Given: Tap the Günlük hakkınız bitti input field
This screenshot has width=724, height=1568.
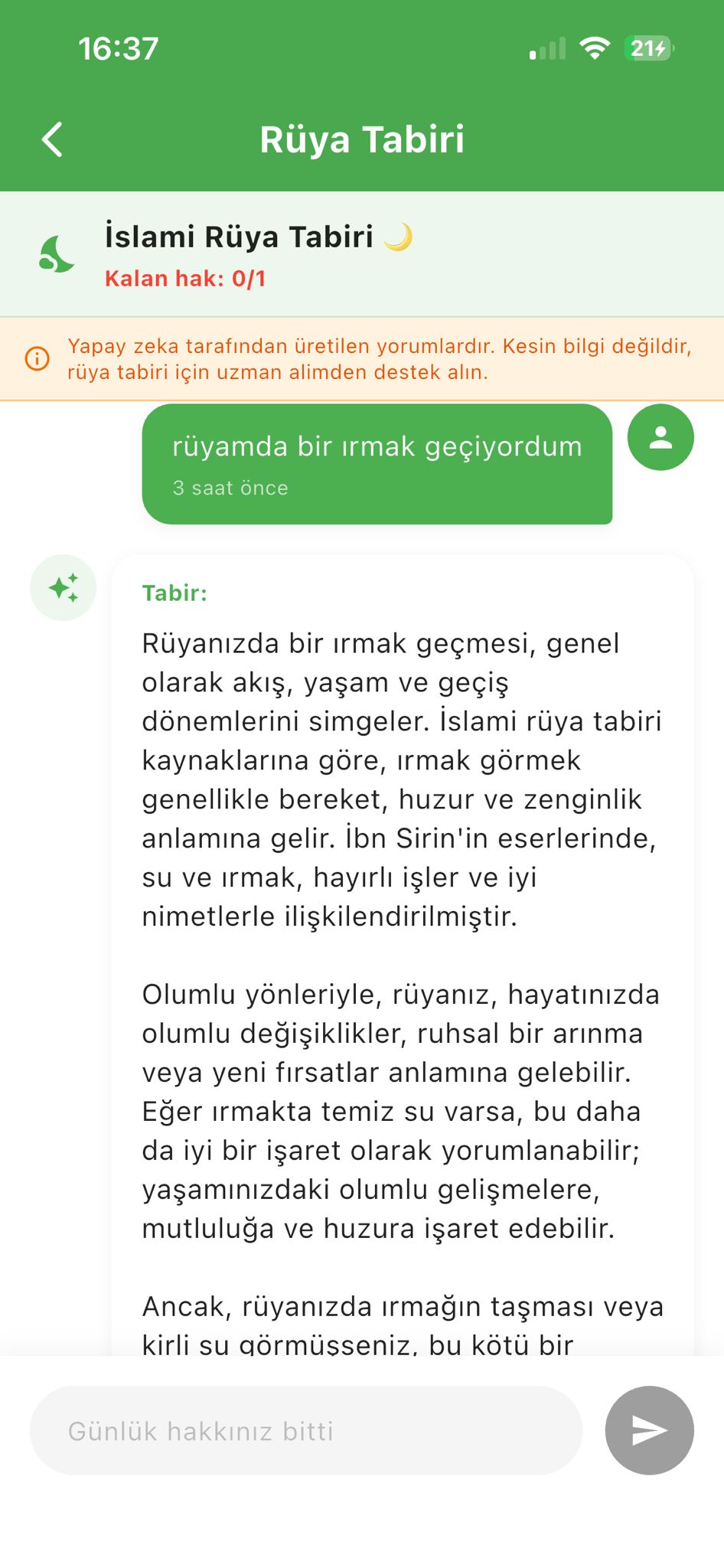Looking at the screenshot, I should pos(306,1429).
